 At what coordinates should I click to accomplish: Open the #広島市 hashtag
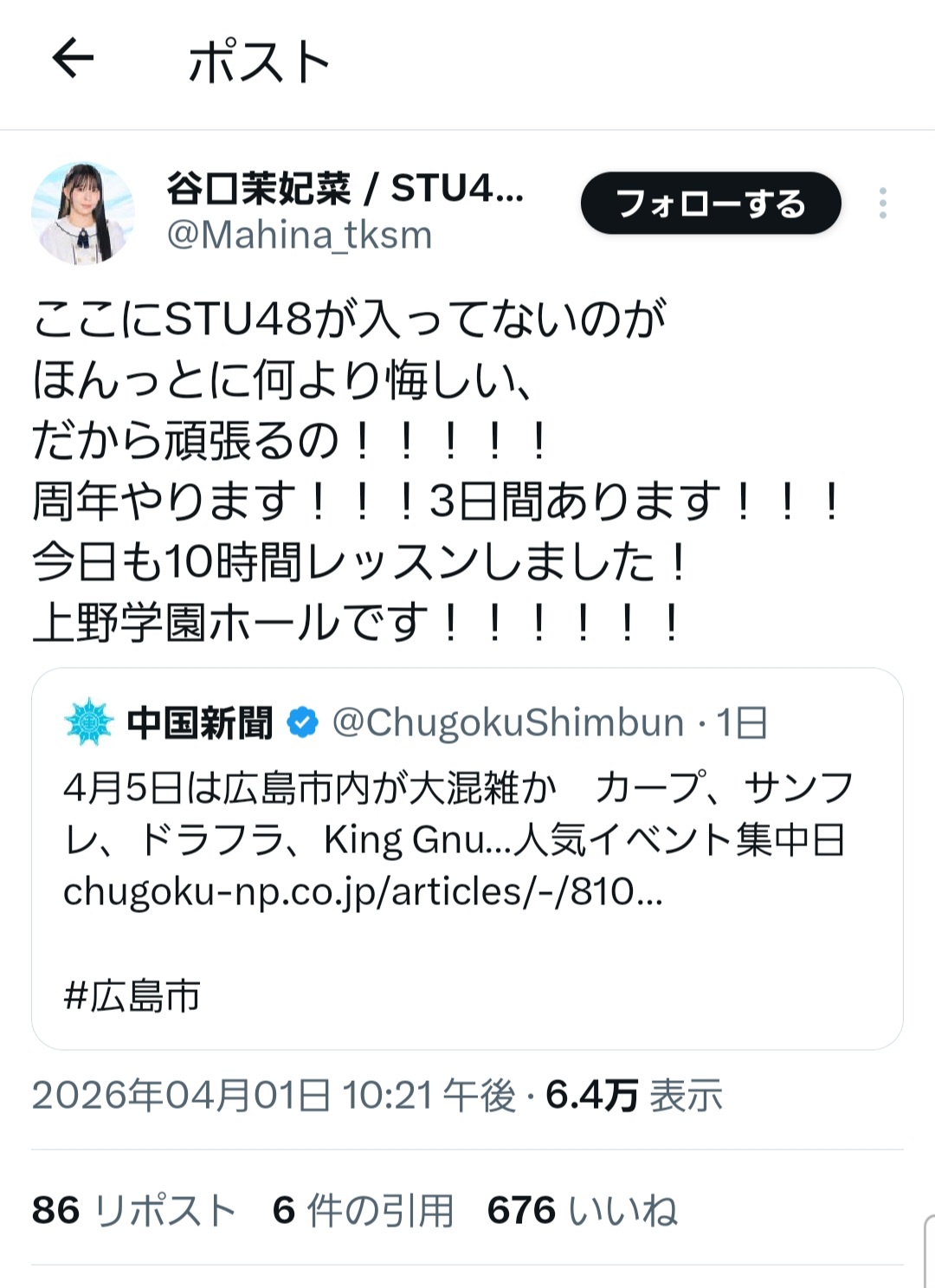click(132, 996)
